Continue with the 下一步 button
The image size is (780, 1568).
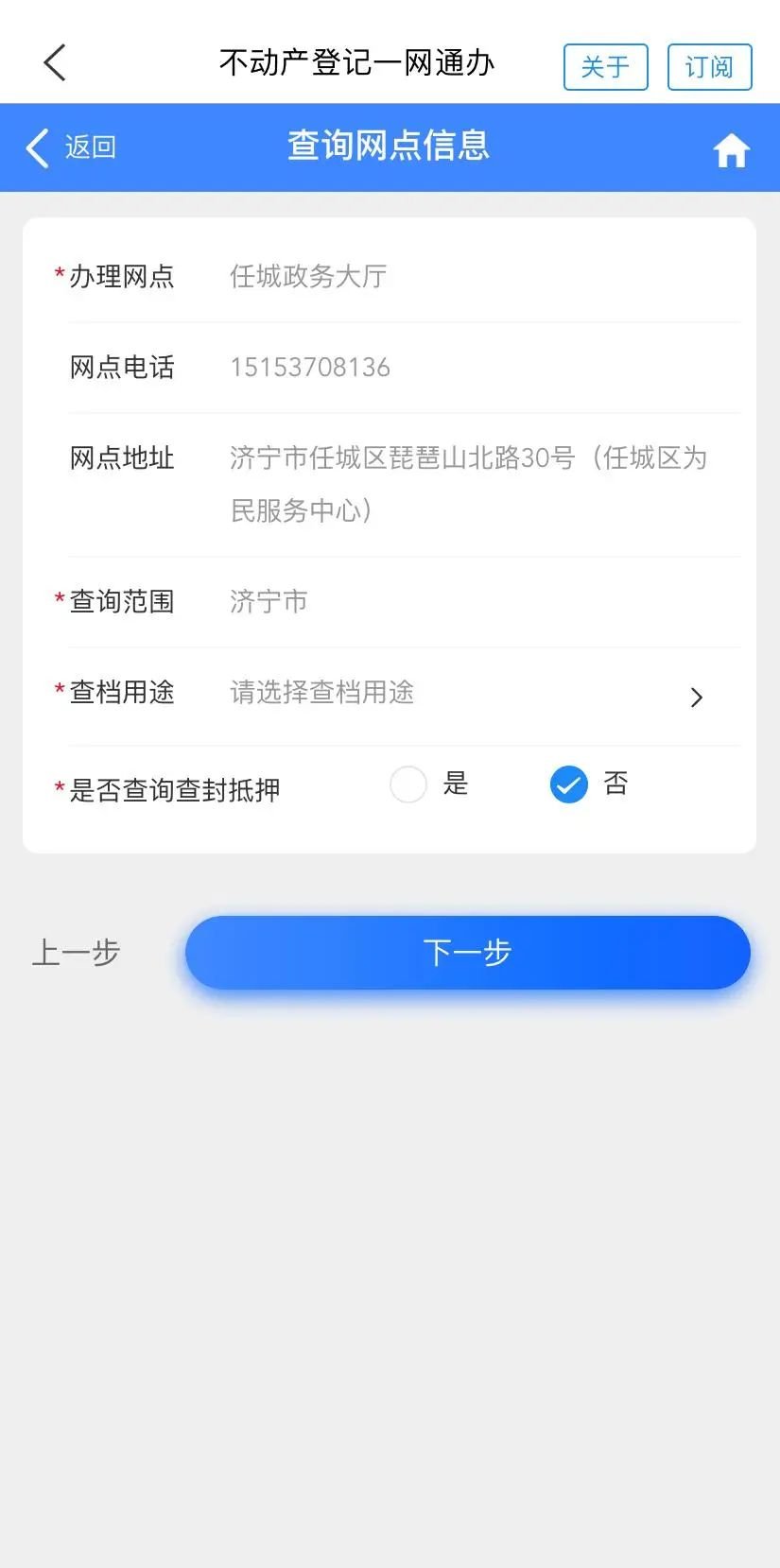point(467,953)
